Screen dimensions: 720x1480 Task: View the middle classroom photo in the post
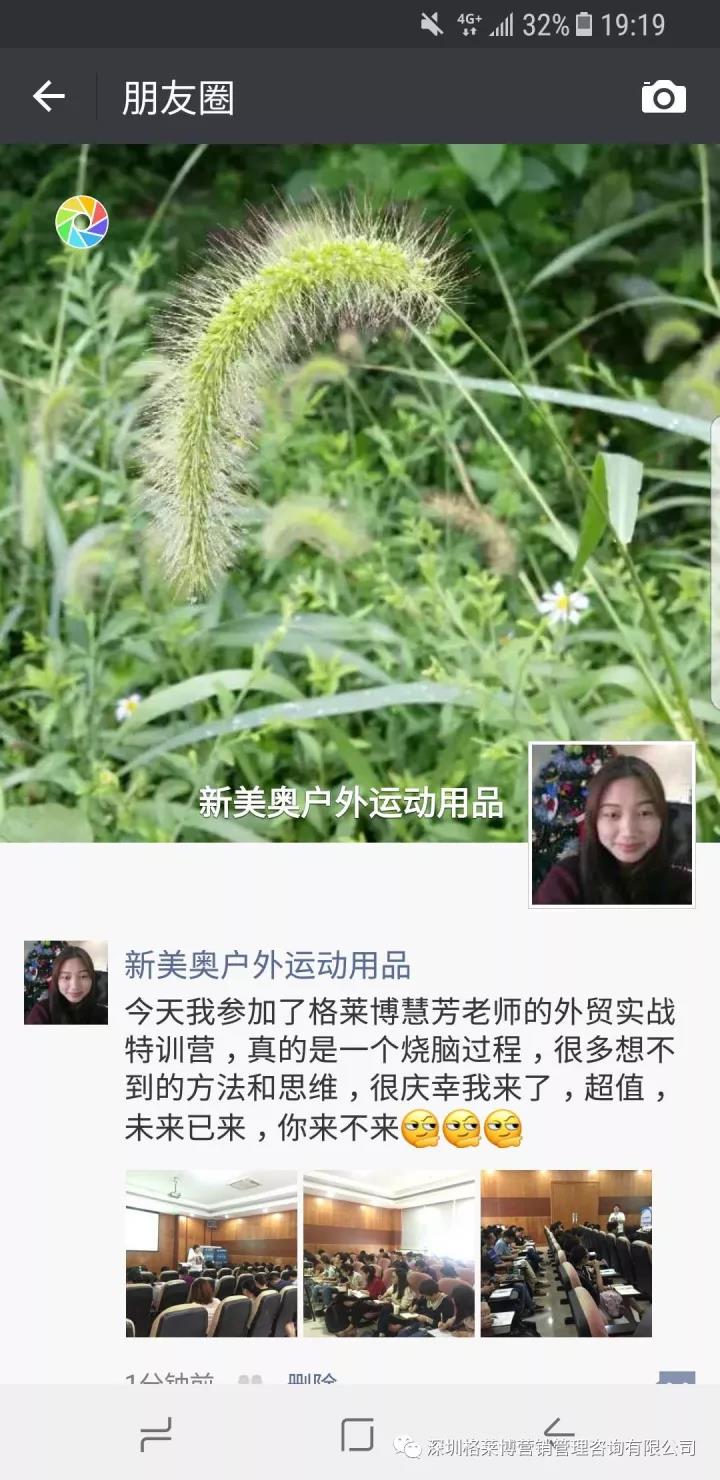[389, 1253]
